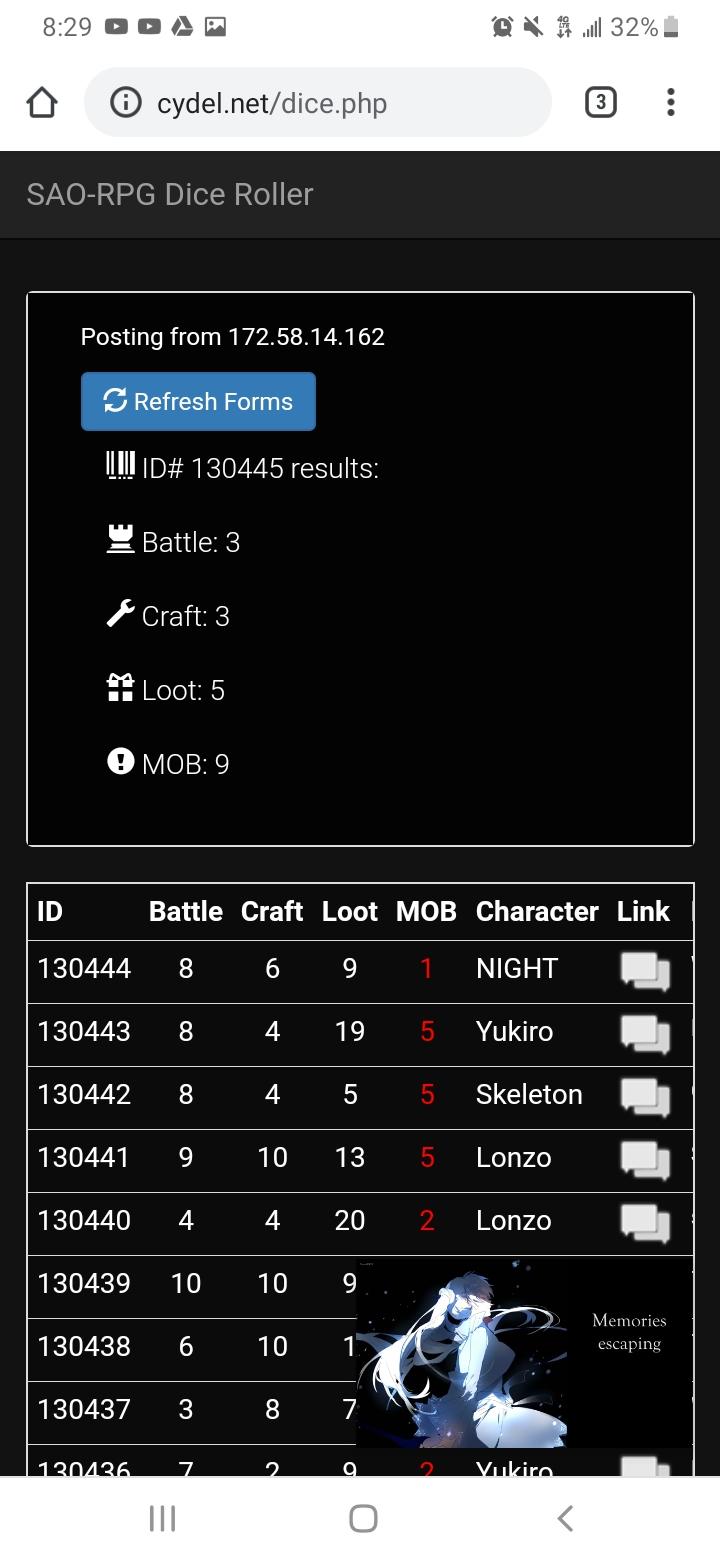Open the browser overflow menu
The height and width of the screenshot is (1560, 720).
[x=671, y=102]
